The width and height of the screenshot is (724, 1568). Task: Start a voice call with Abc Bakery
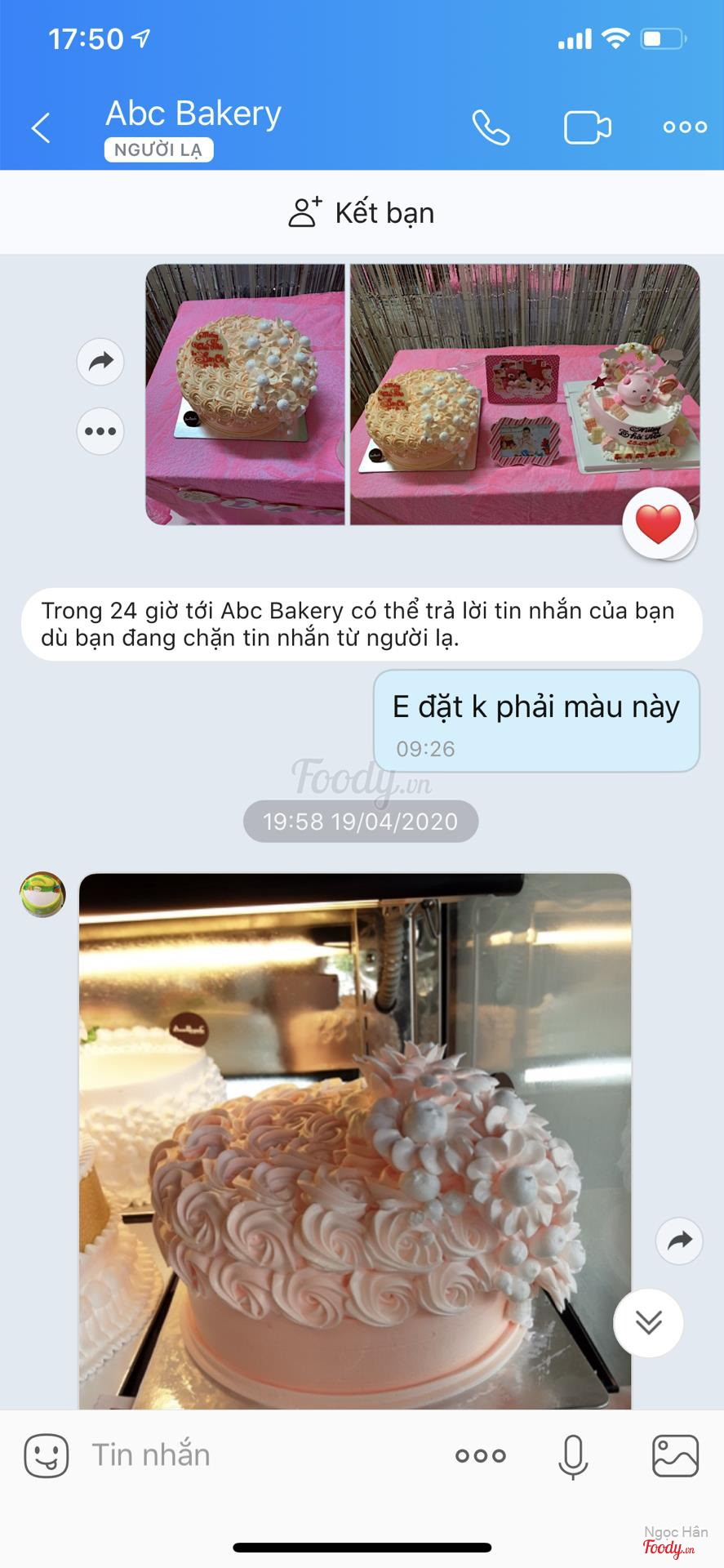[x=491, y=127]
